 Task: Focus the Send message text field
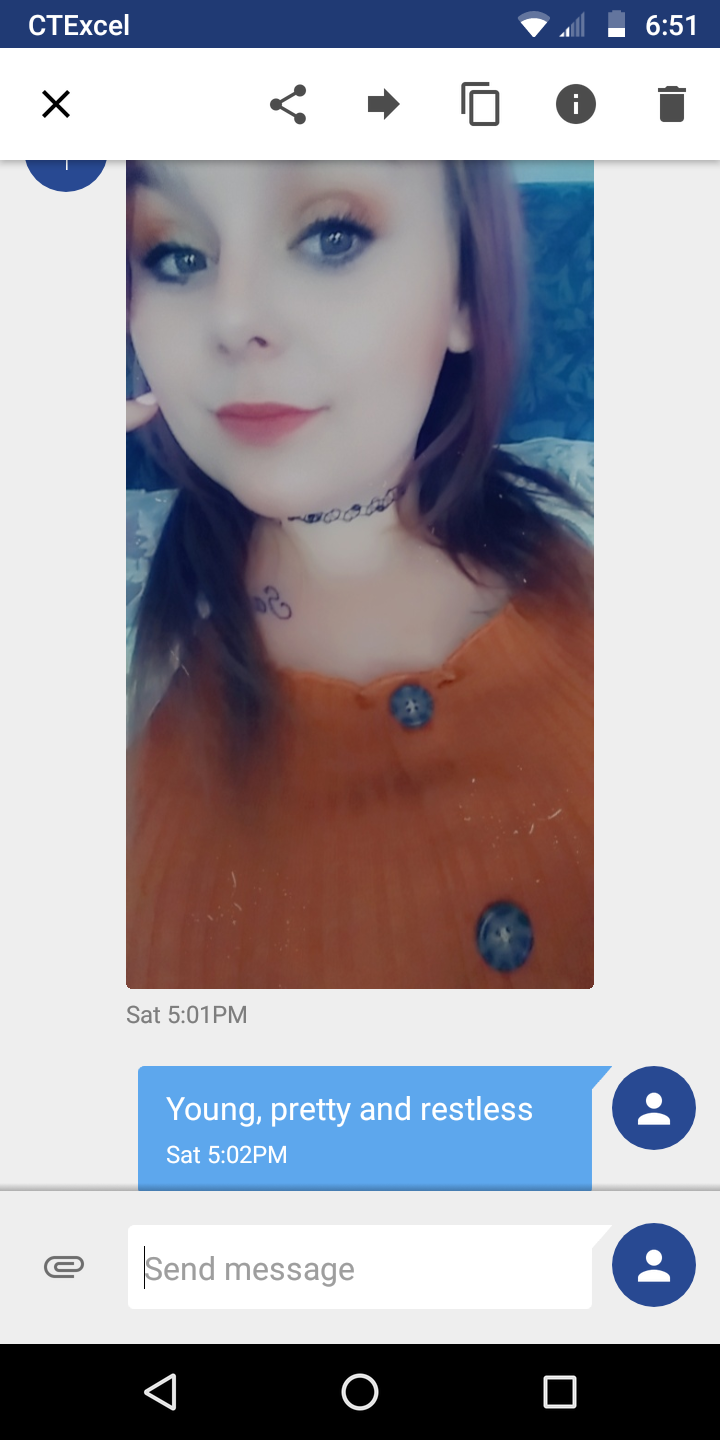[x=360, y=1267]
